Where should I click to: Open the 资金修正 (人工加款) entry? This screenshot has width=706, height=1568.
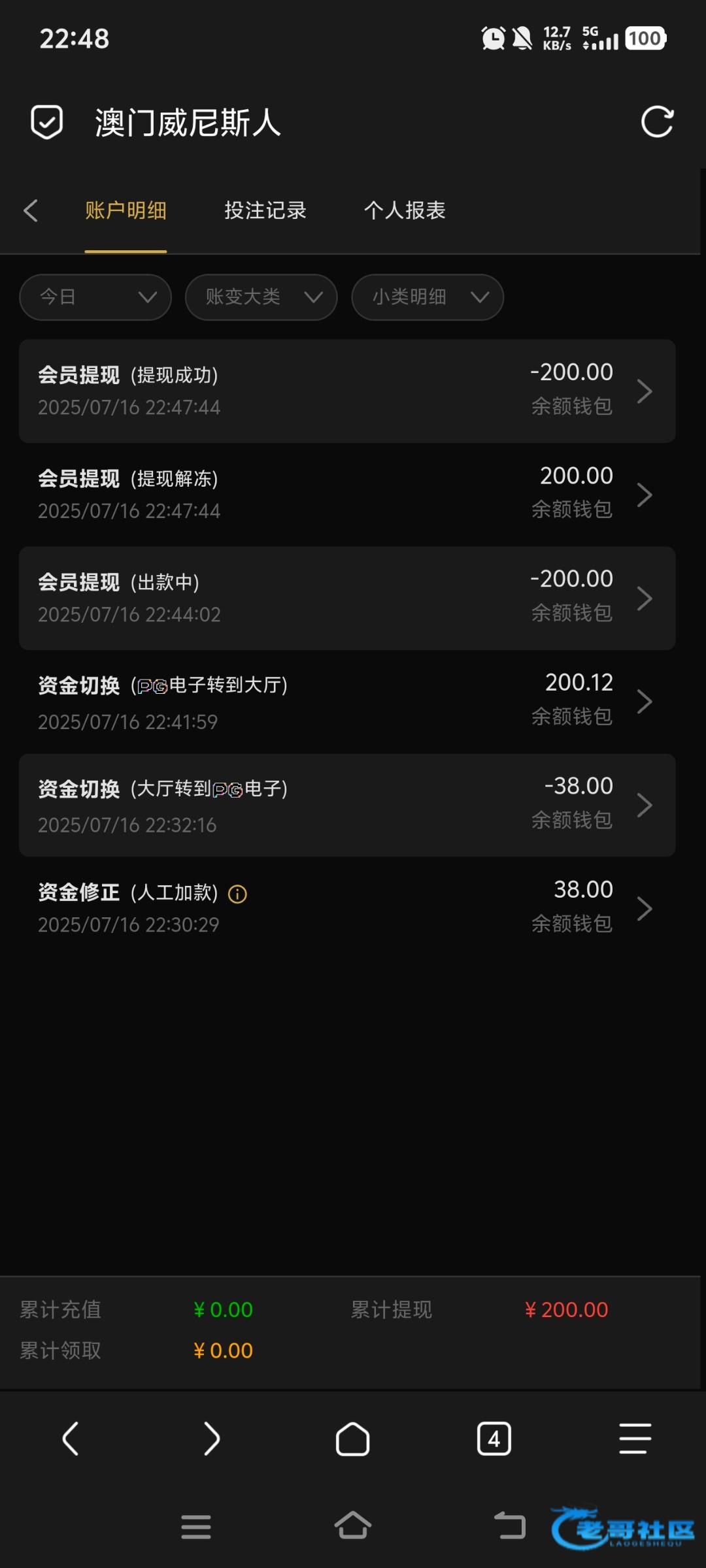pos(347,908)
